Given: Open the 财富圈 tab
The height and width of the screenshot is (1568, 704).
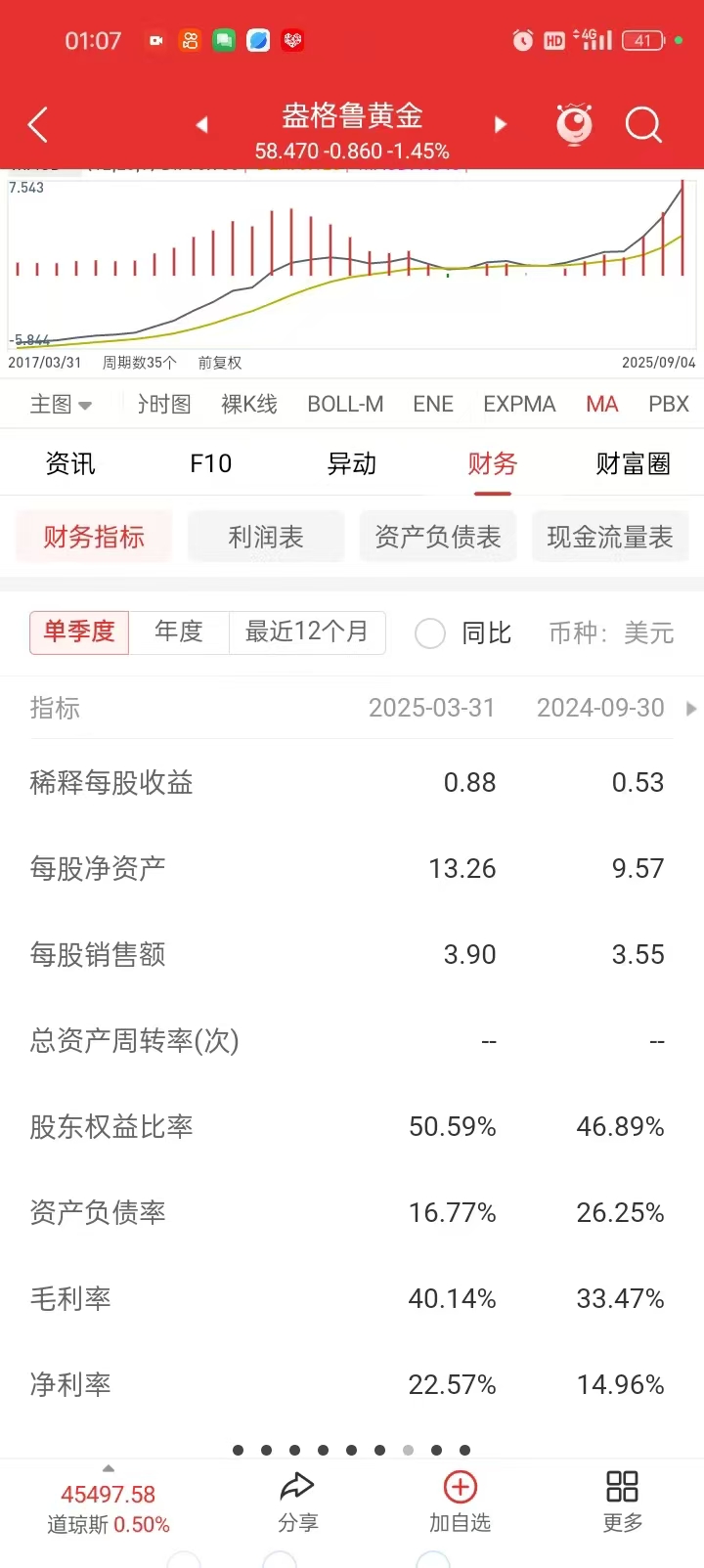Looking at the screenshot, I should coord(633,463).
